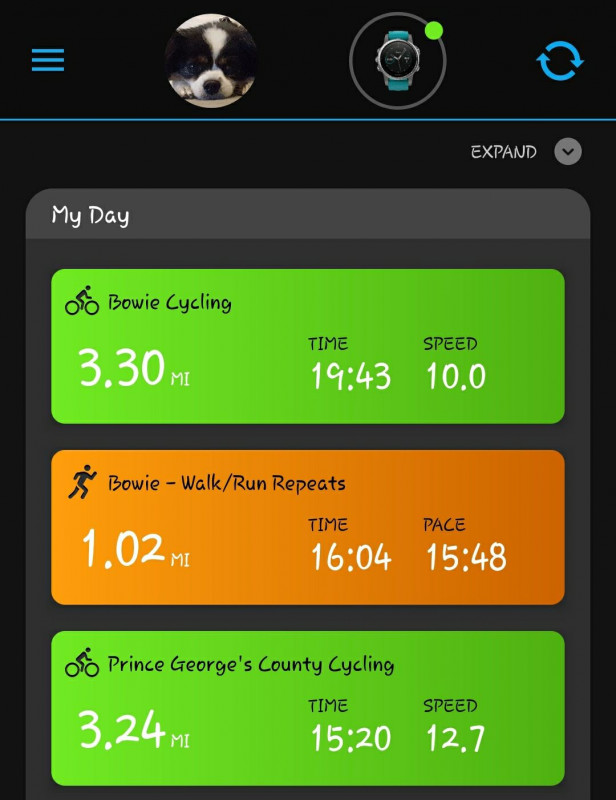Open the connected watch device
The width and height of the screenshot is (616, 800).
pyautogui.click(x=397, y=61)
